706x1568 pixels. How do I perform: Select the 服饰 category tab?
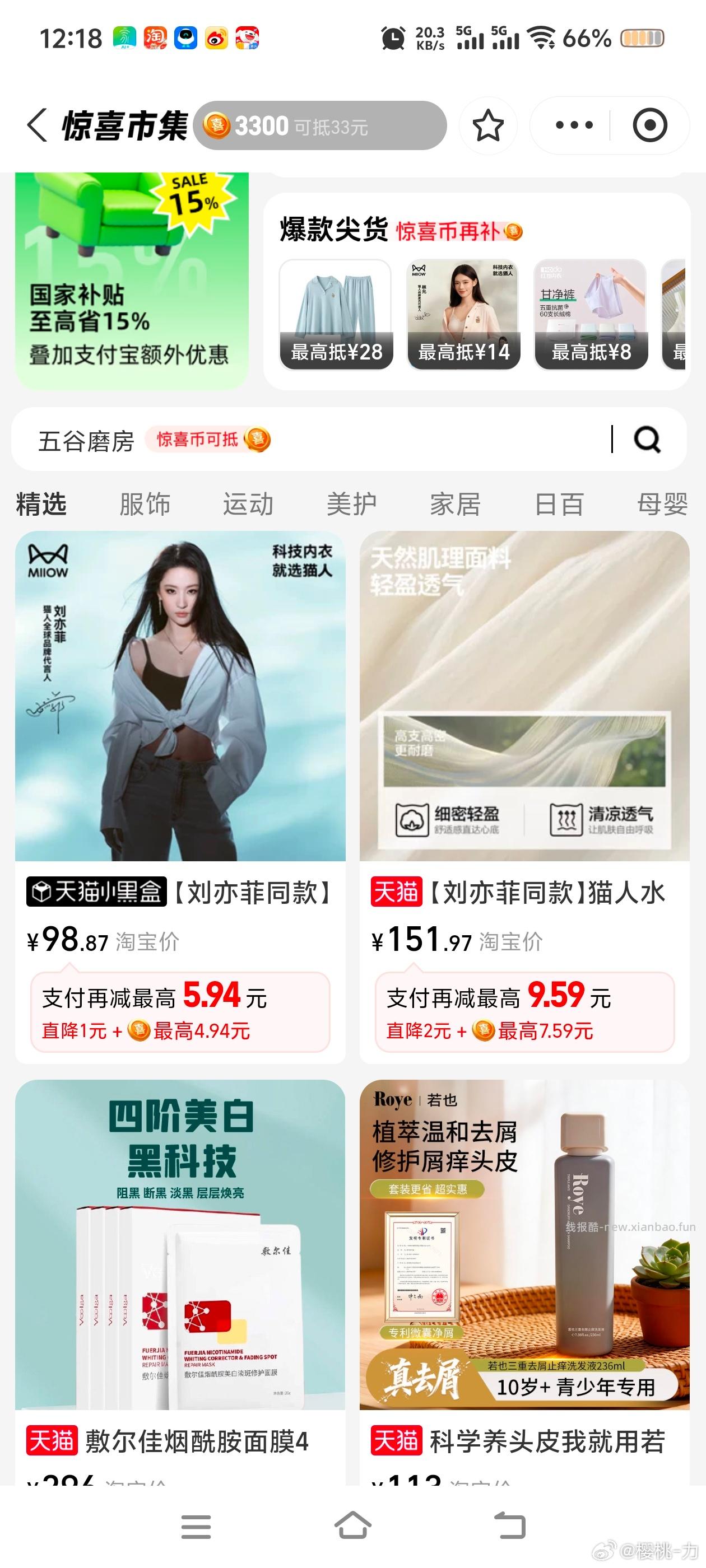146,504
